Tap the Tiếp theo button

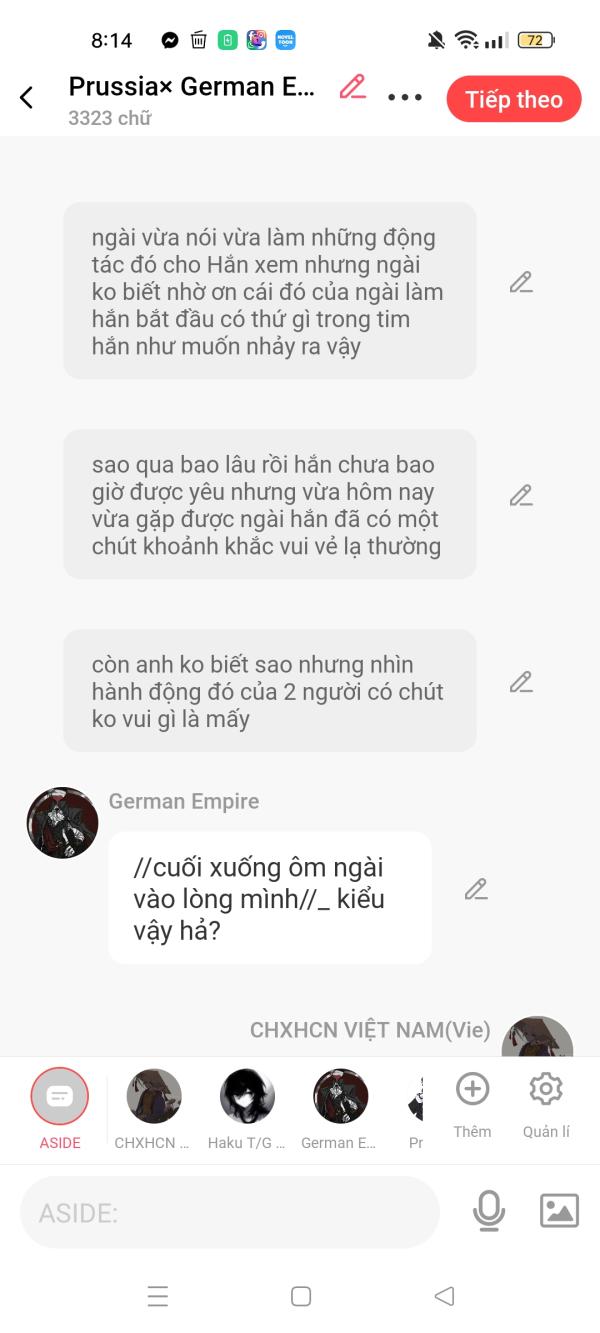[x=513, y=99]
